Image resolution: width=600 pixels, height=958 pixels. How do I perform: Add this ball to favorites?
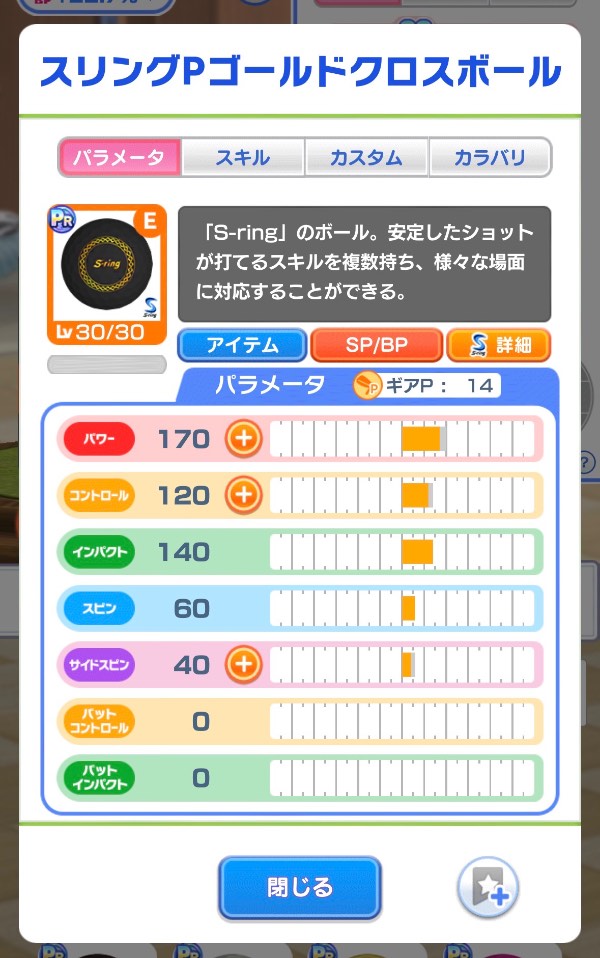487,887
